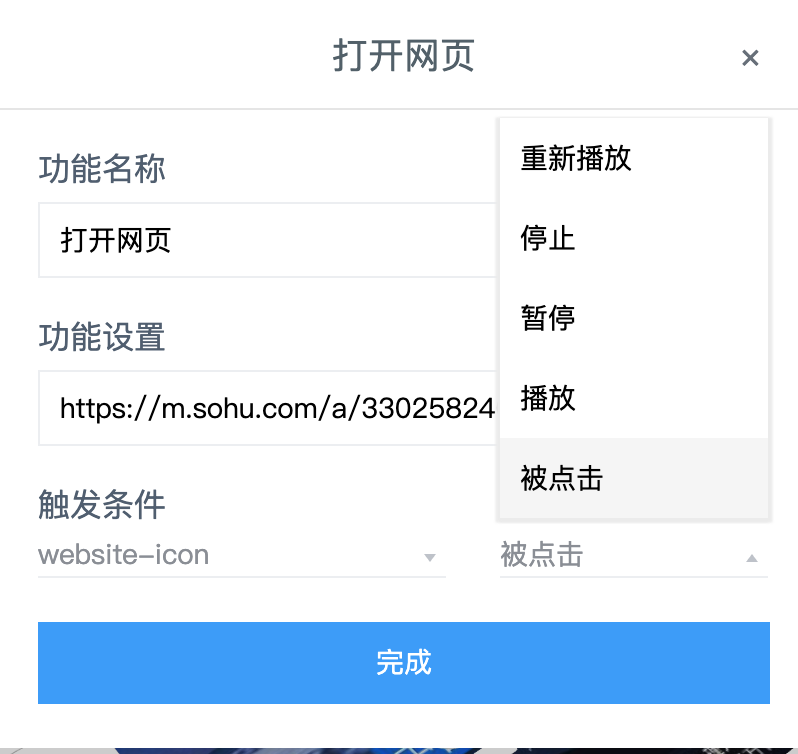The width and height of the screenshot is (798, 754).
Task: Open the website-icon dropdown
Action: [241, 555]
